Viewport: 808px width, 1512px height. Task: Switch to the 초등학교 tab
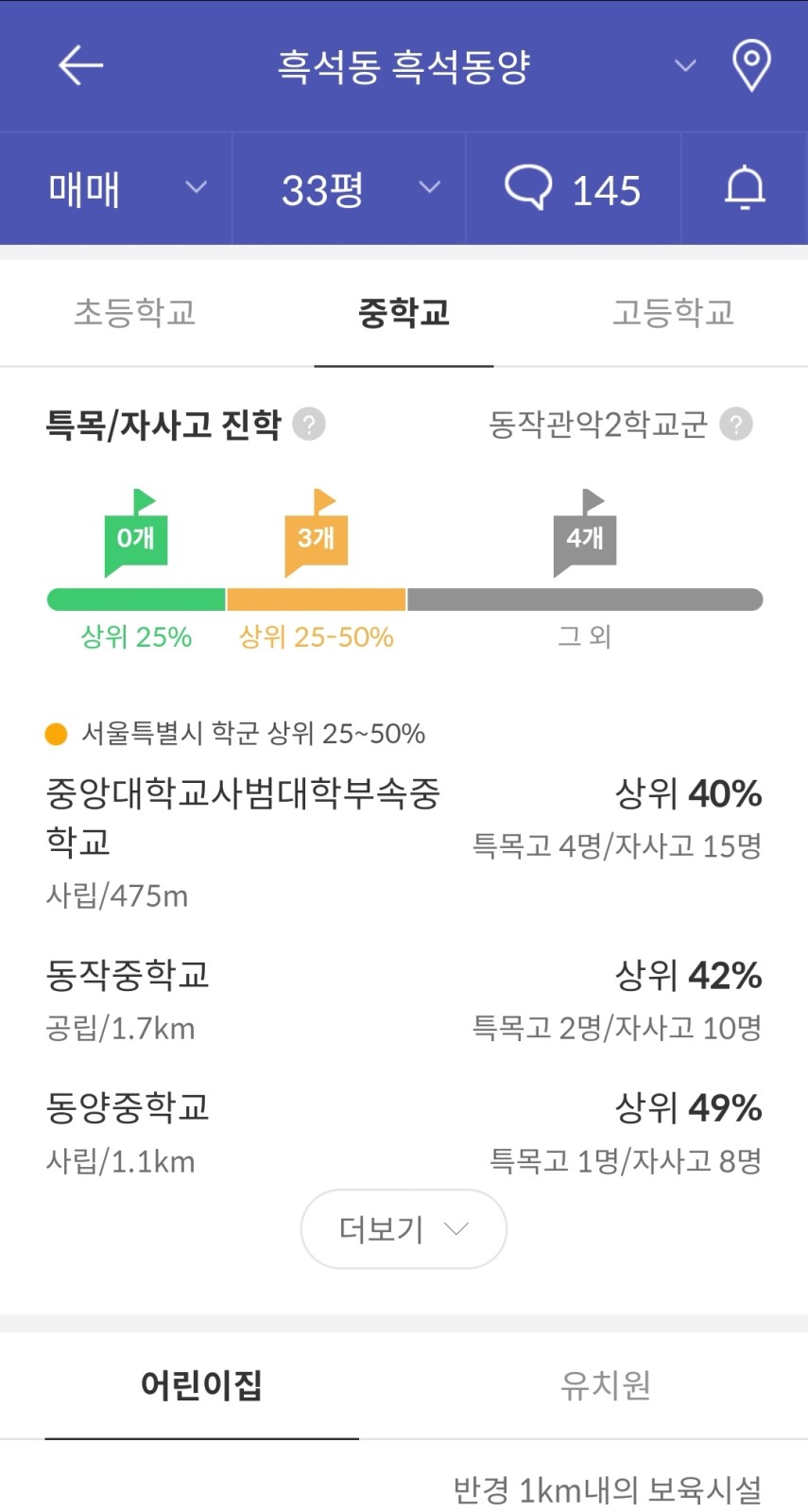click(x=135, y=312)
